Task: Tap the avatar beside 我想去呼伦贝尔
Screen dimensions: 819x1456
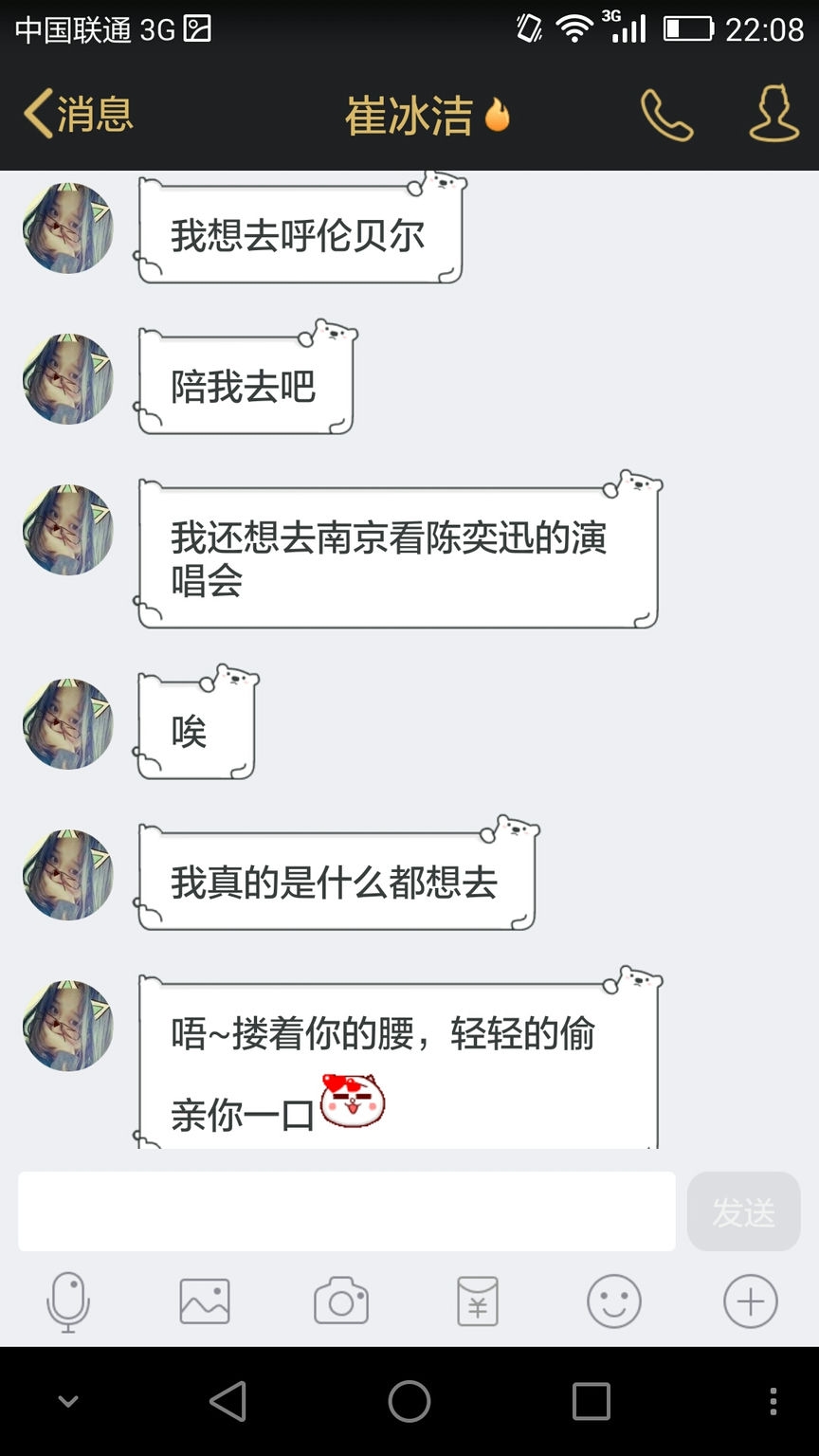Action: point(68,228)
